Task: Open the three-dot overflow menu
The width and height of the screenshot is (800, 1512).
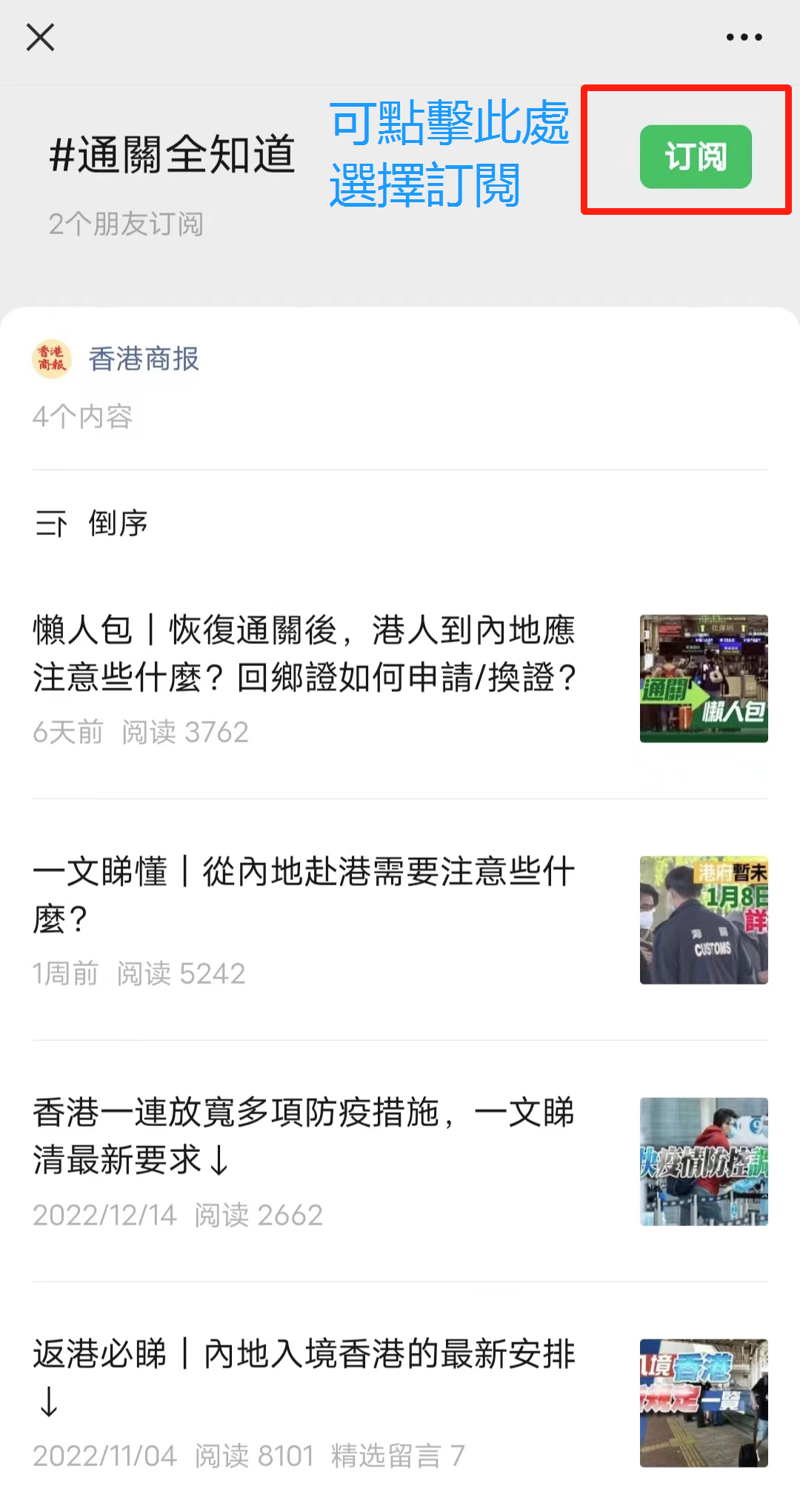Action: coord(744,37)
